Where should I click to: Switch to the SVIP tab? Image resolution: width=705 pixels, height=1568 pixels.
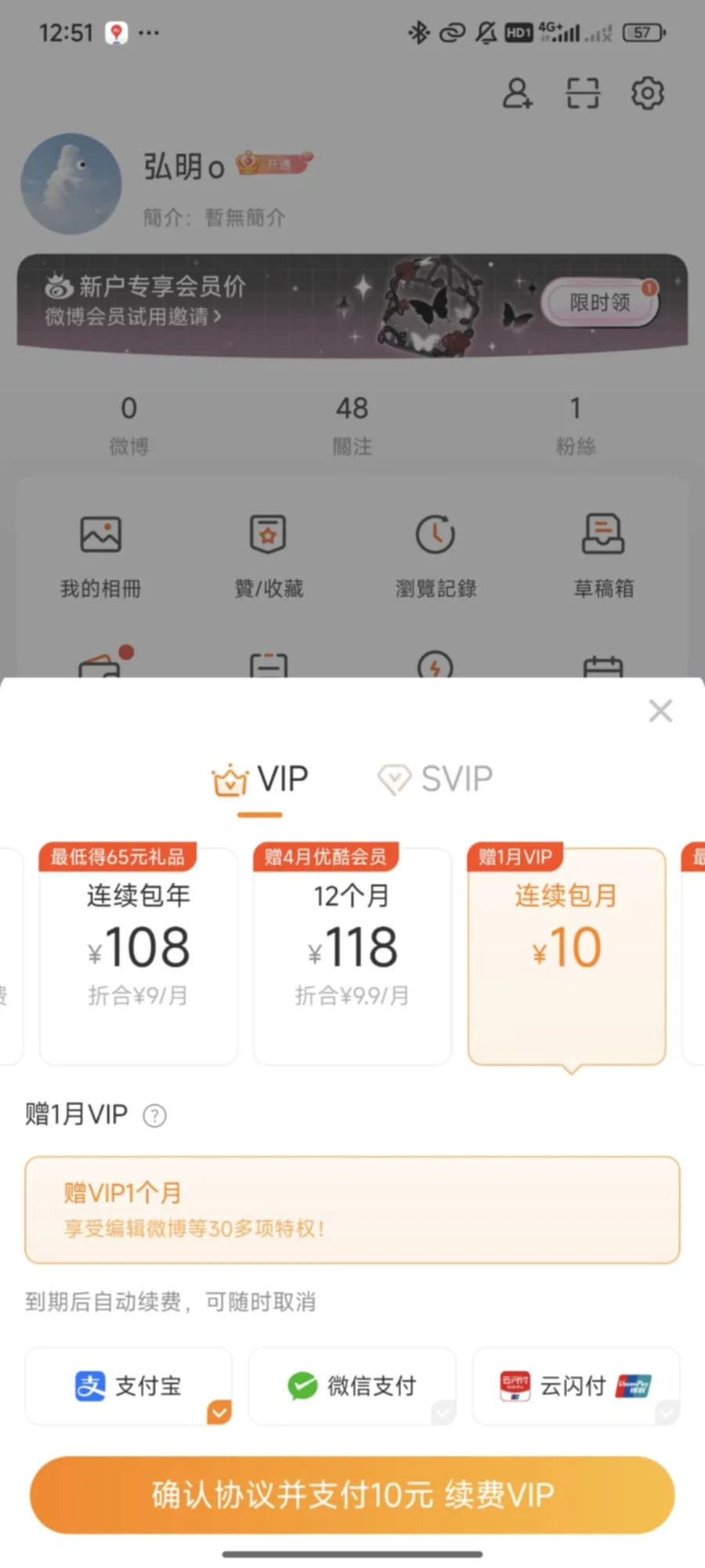point(436,779)
